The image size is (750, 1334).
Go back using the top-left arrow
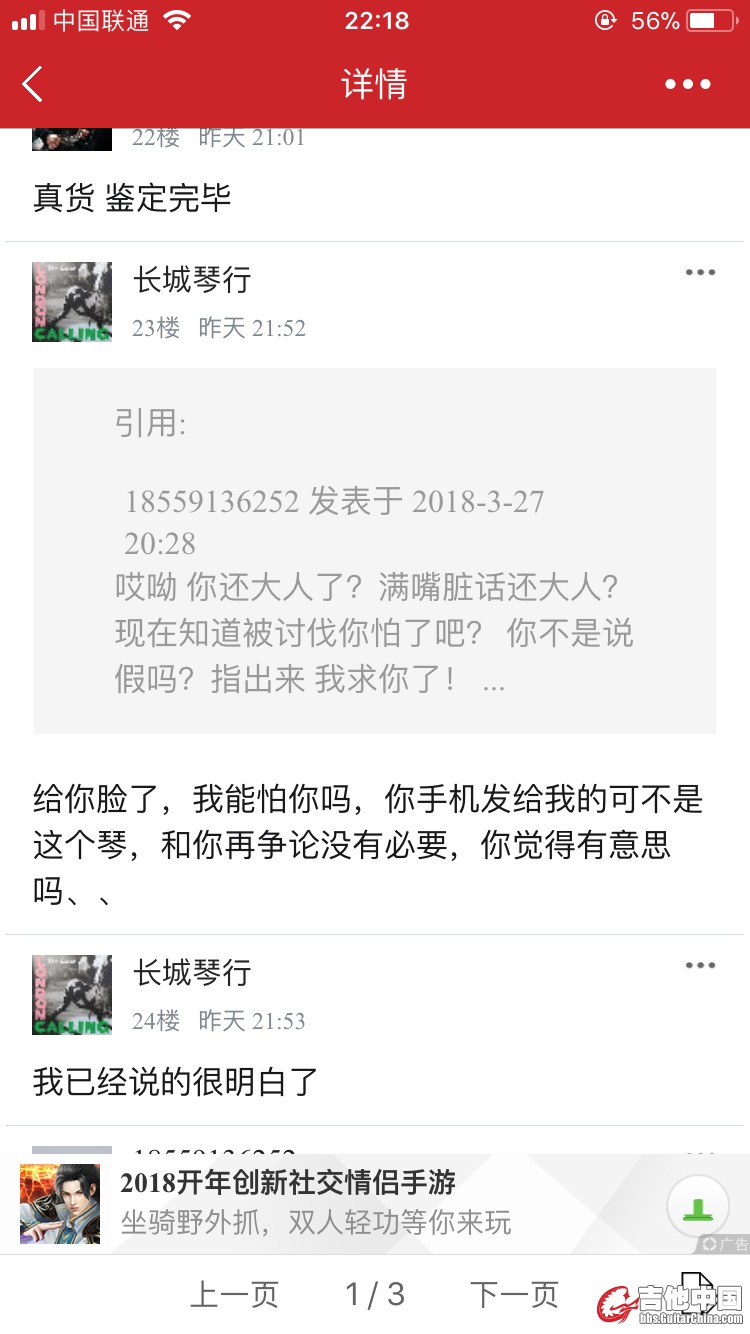(33, 84)
